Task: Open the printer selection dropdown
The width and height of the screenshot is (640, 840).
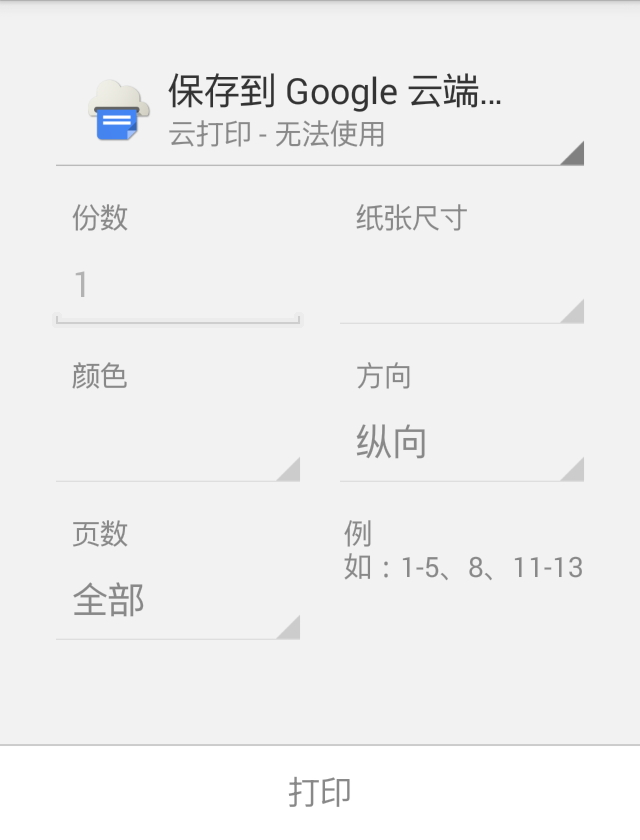Action: (320, 112)
